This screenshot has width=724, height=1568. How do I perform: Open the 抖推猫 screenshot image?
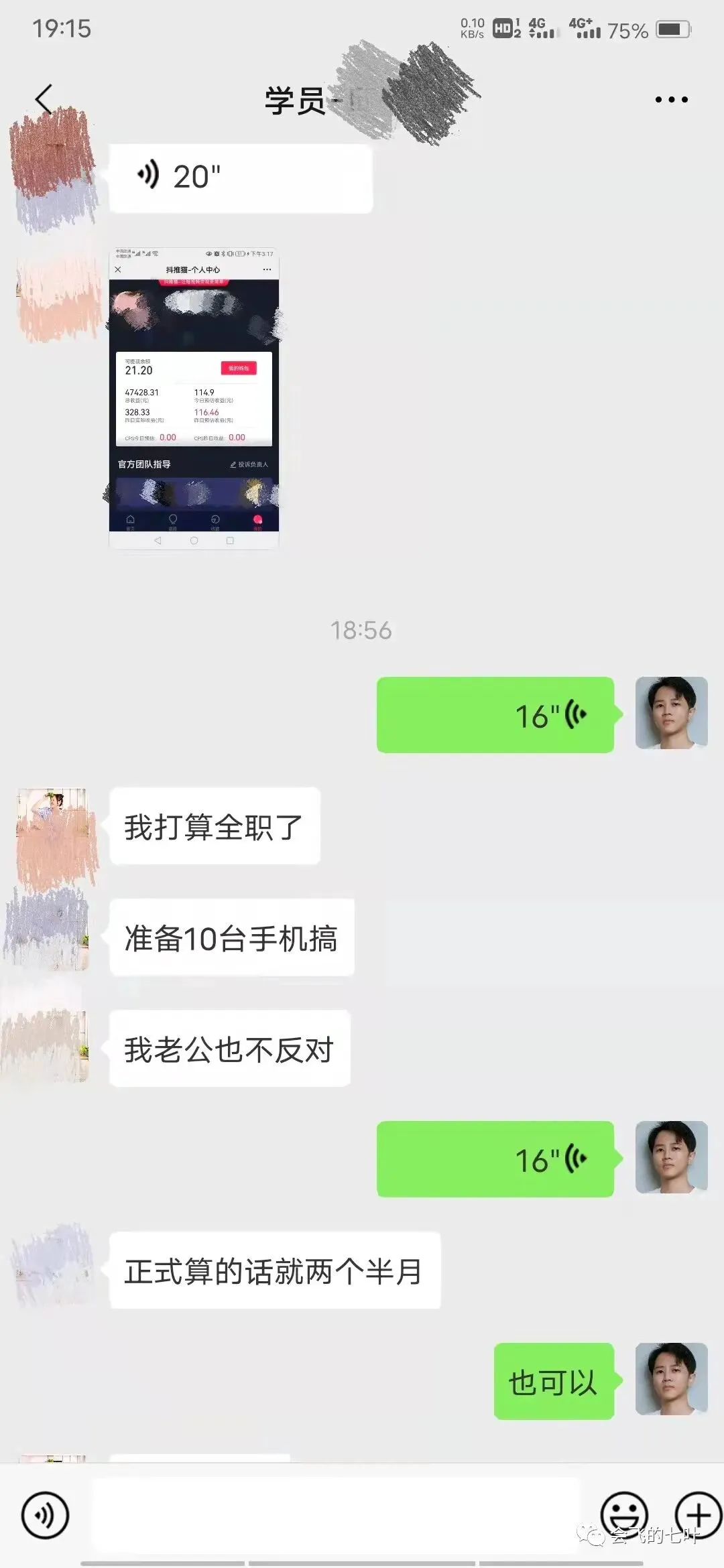(194, 399)
